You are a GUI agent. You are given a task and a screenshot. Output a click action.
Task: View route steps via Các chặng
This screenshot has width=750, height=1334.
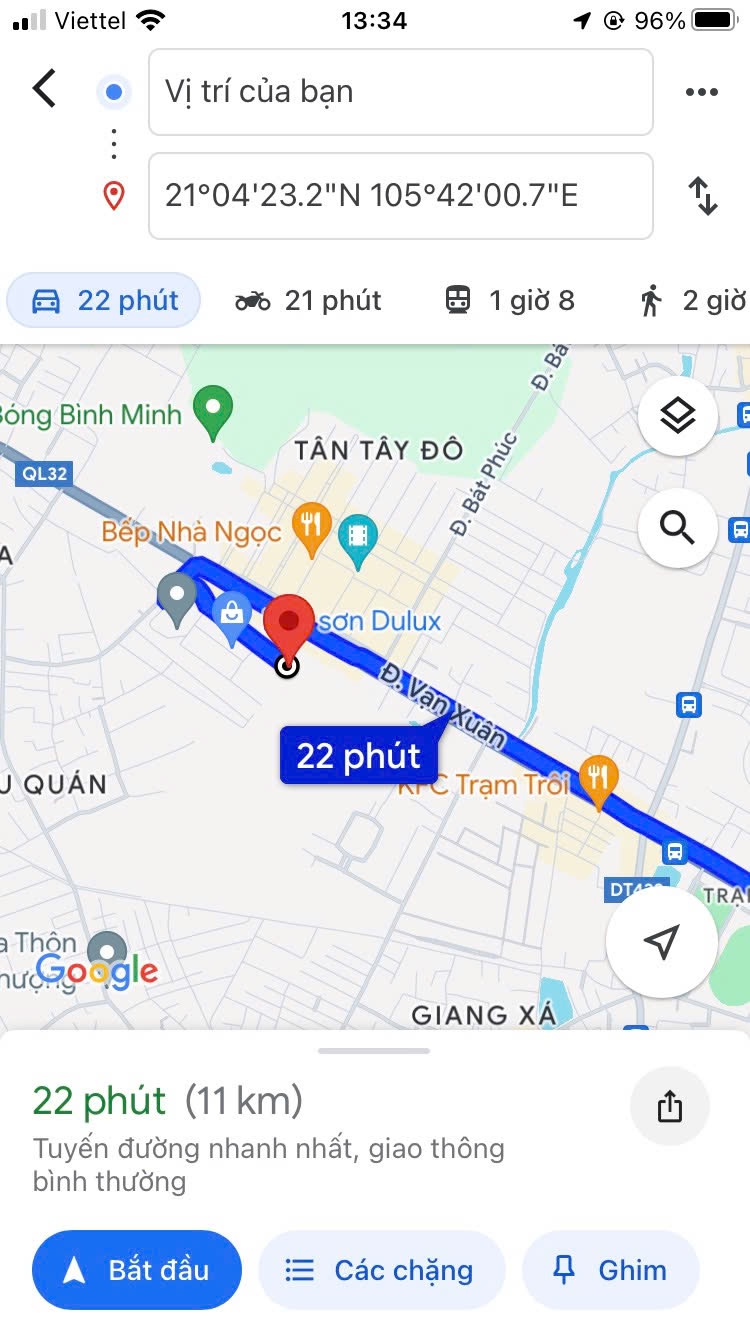[x=382, y=1270]
